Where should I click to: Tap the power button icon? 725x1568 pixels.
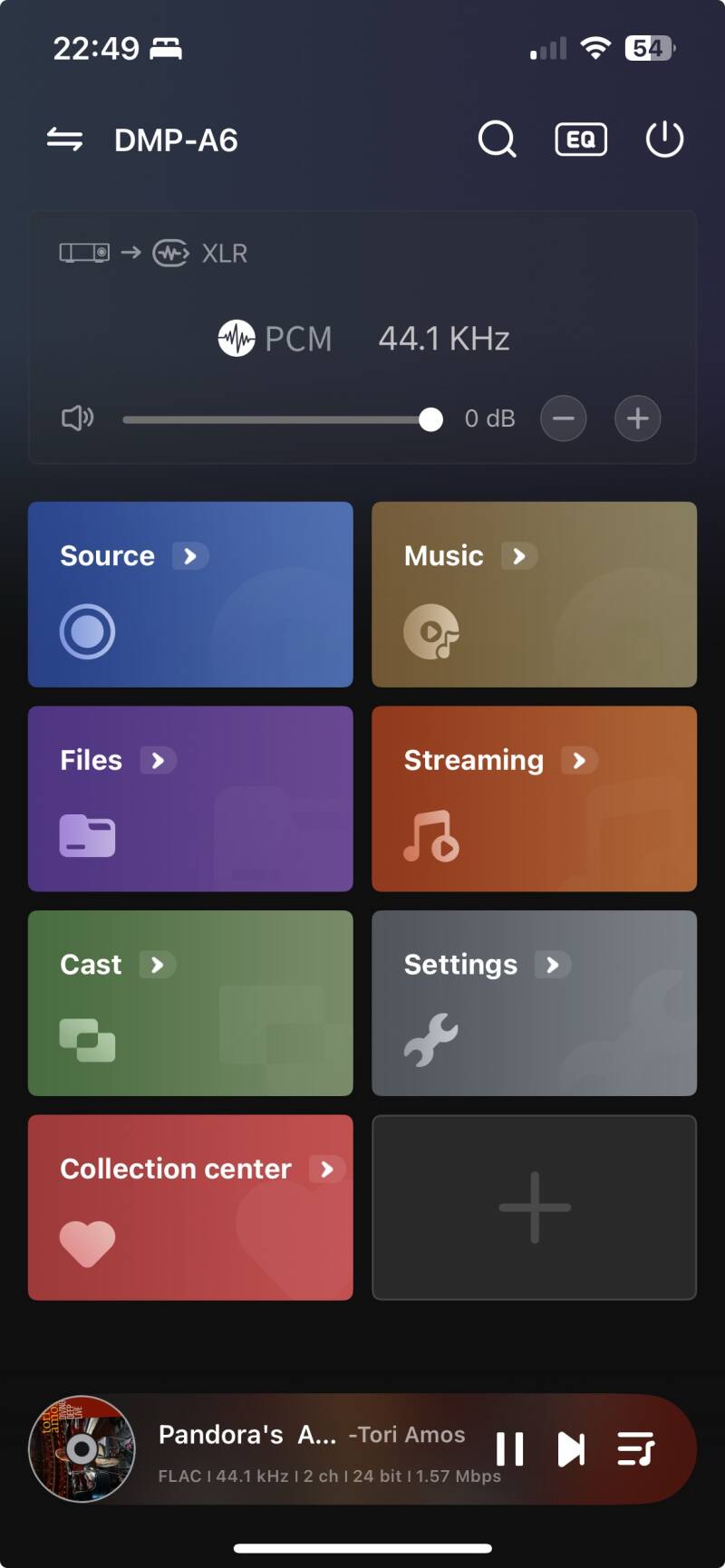pos(664,139)
